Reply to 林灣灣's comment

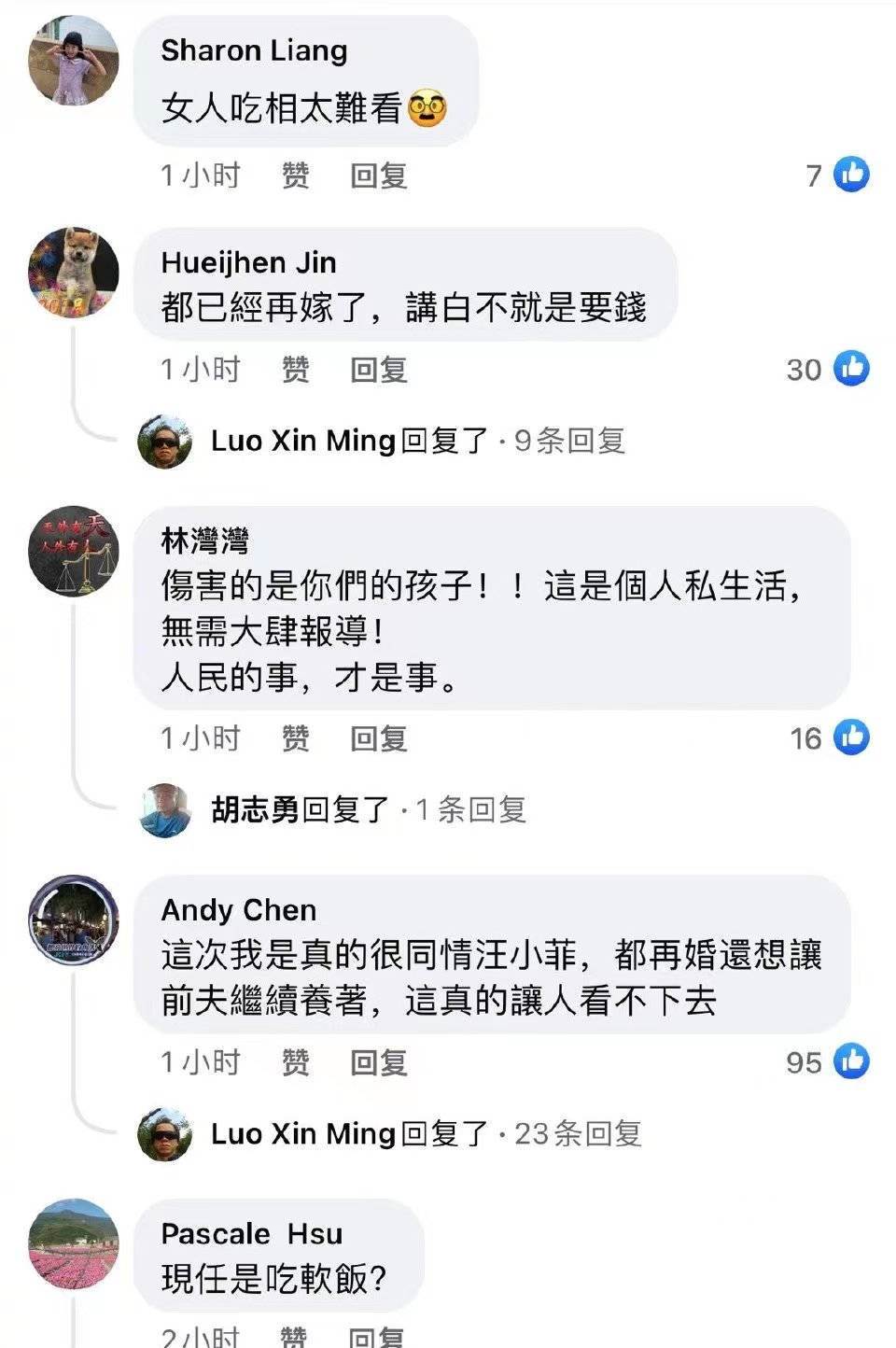coord(378,738)
